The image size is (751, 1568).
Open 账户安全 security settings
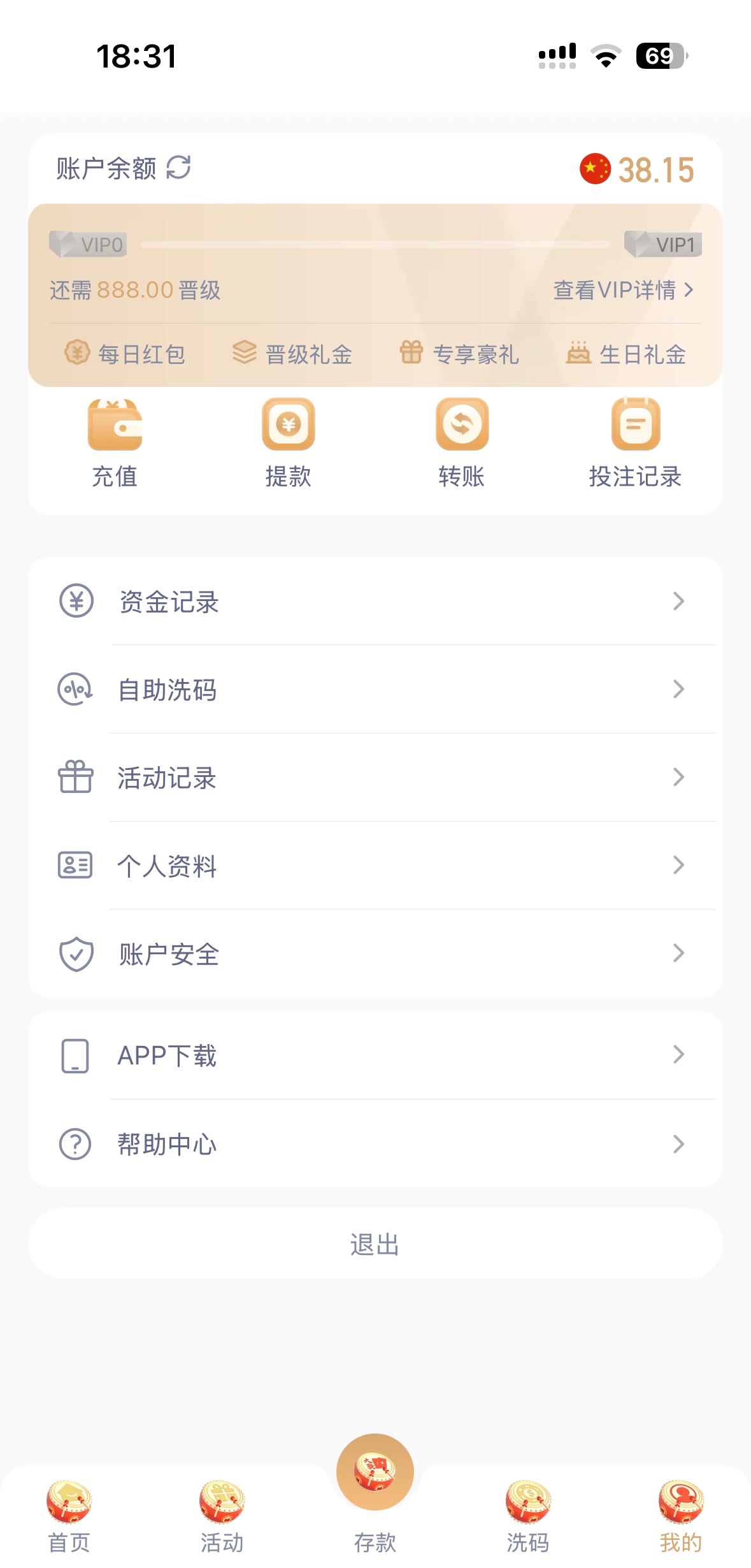375,954
